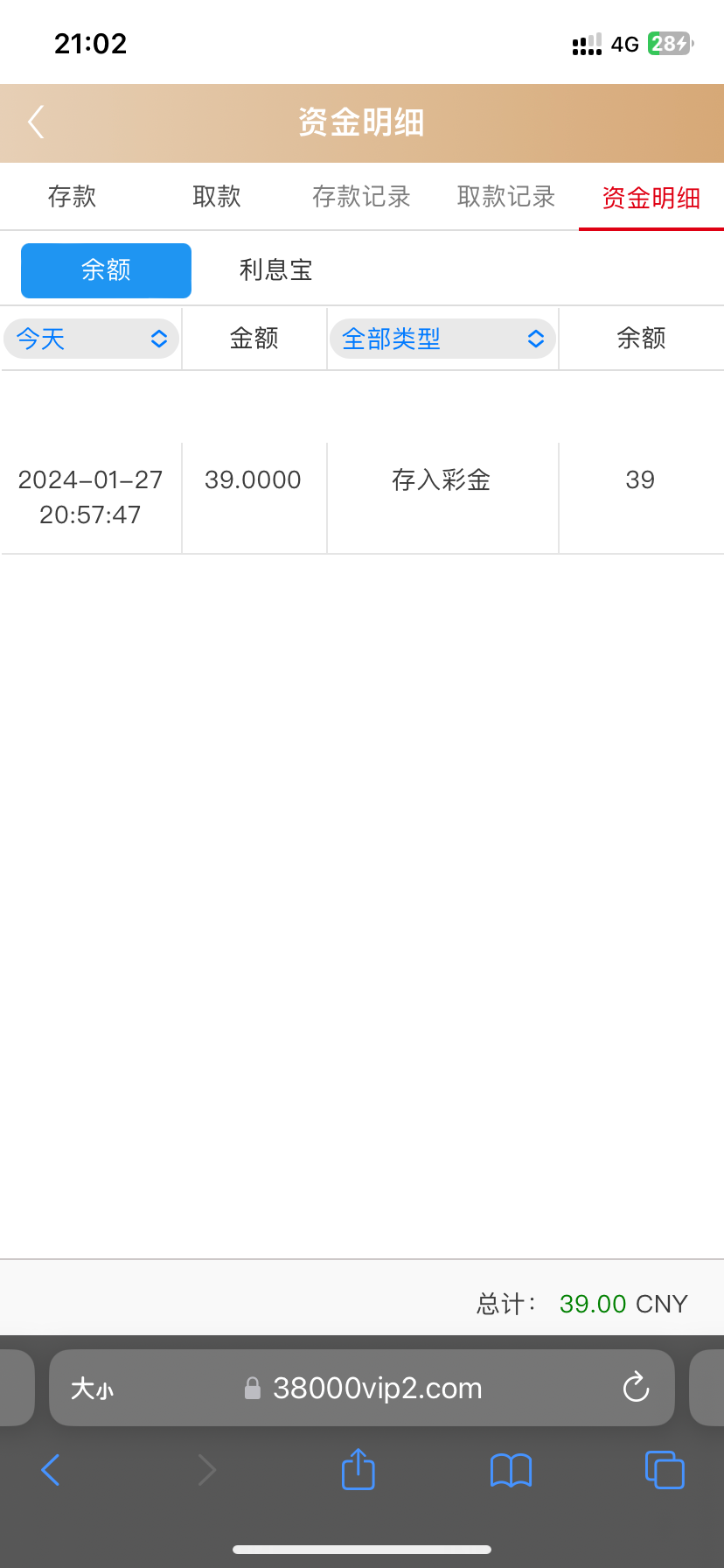Image resolution: width=724 pixels, height=1568 pixels.
Task: Open the 取款记录 tab
Action: coord(506,197)
